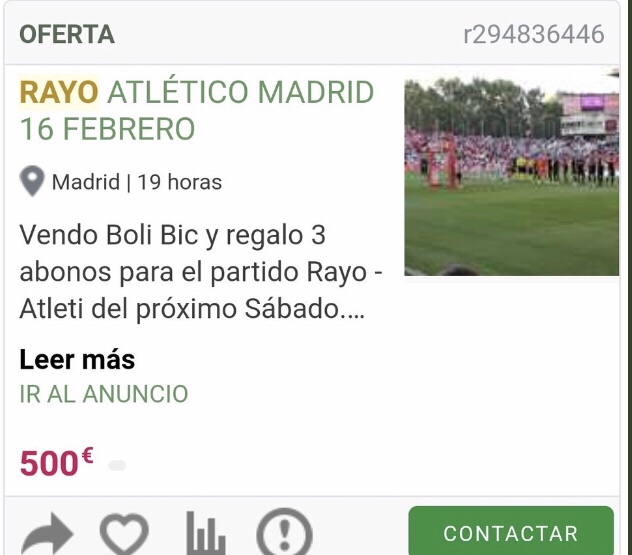Image resolution: width=632 pixels, height=555 pixels.
Task: Expand the description with Leer más
Action: [x=77, y=359]
